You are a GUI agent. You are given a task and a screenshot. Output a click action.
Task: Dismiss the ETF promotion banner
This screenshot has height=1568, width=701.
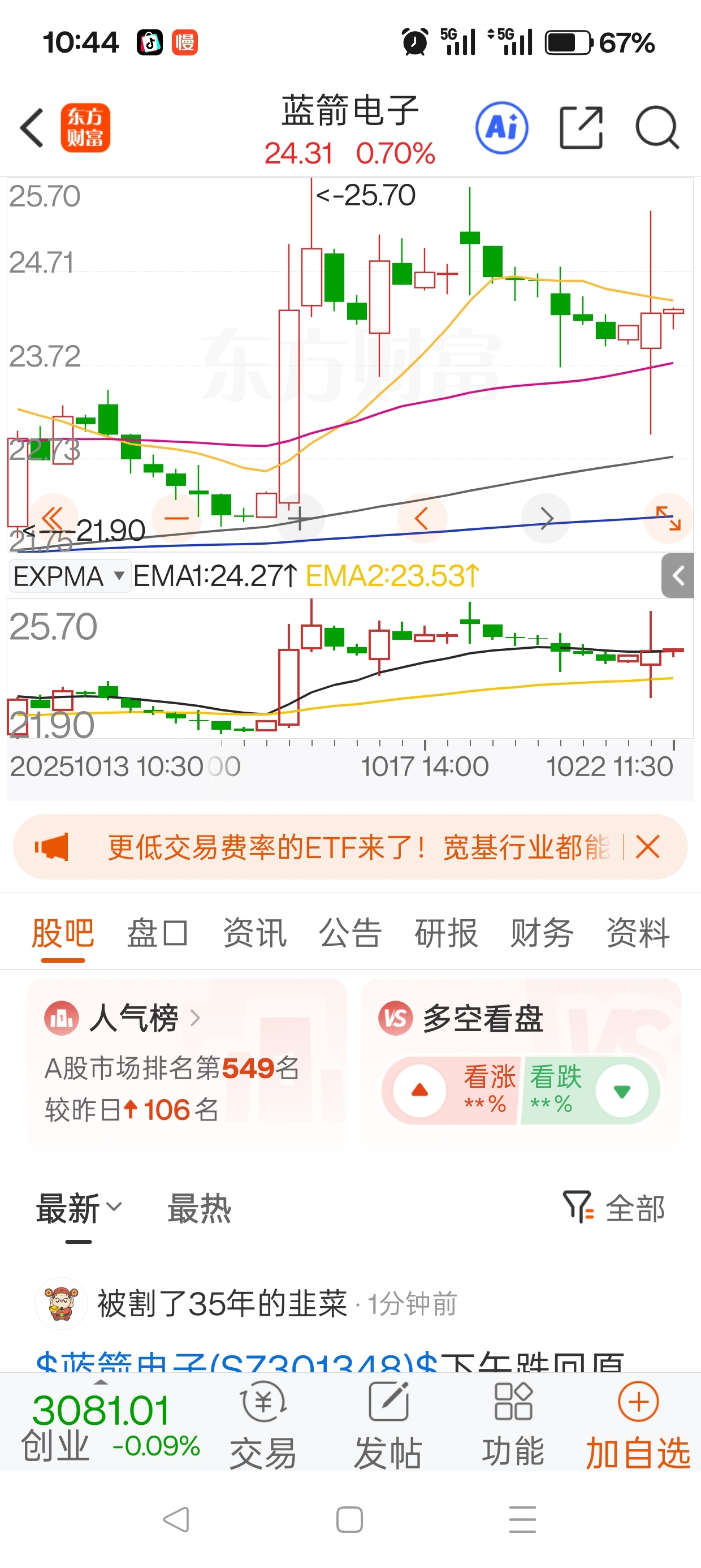pyautogui.click(x=647, y=847)
